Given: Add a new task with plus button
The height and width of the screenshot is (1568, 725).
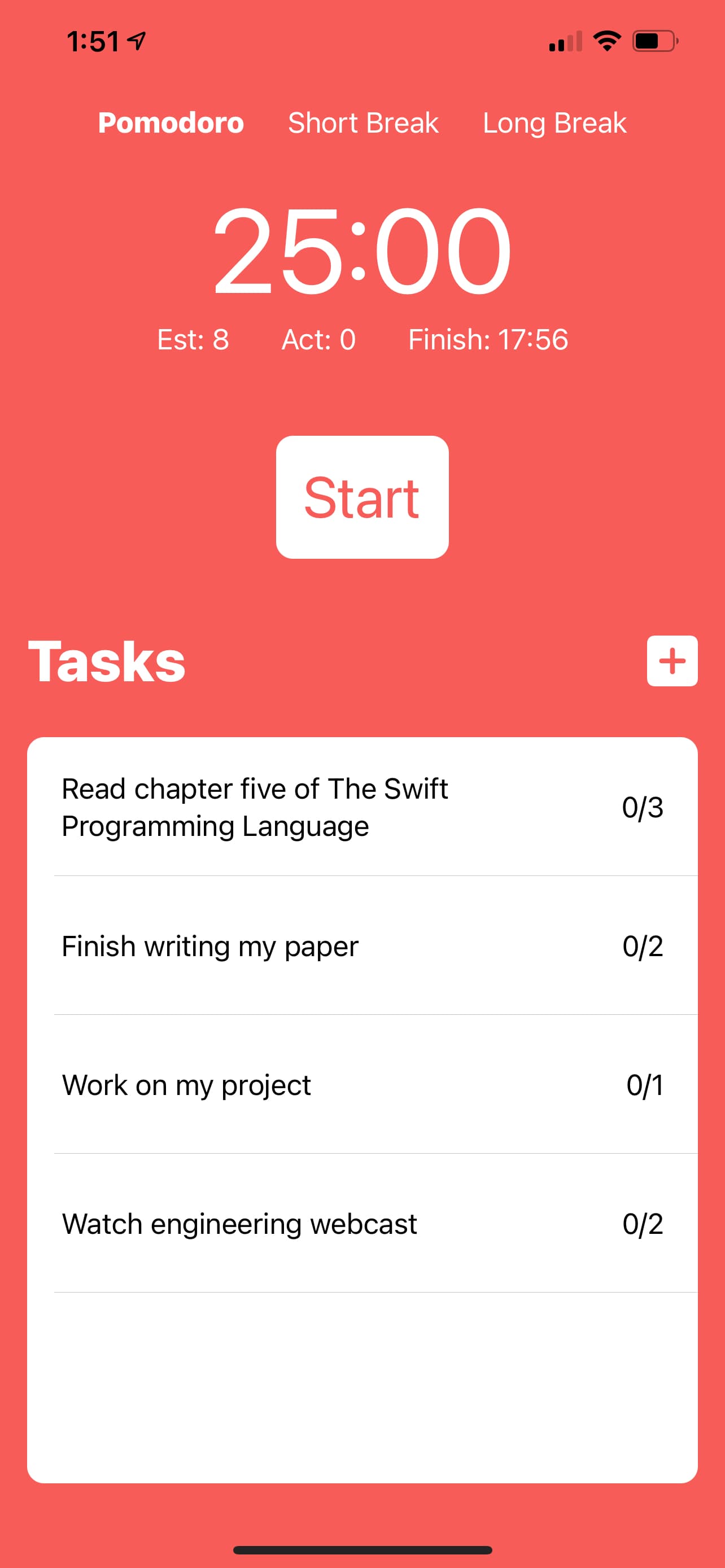Looking at the screenshot, I should click(x=672, y=661).
